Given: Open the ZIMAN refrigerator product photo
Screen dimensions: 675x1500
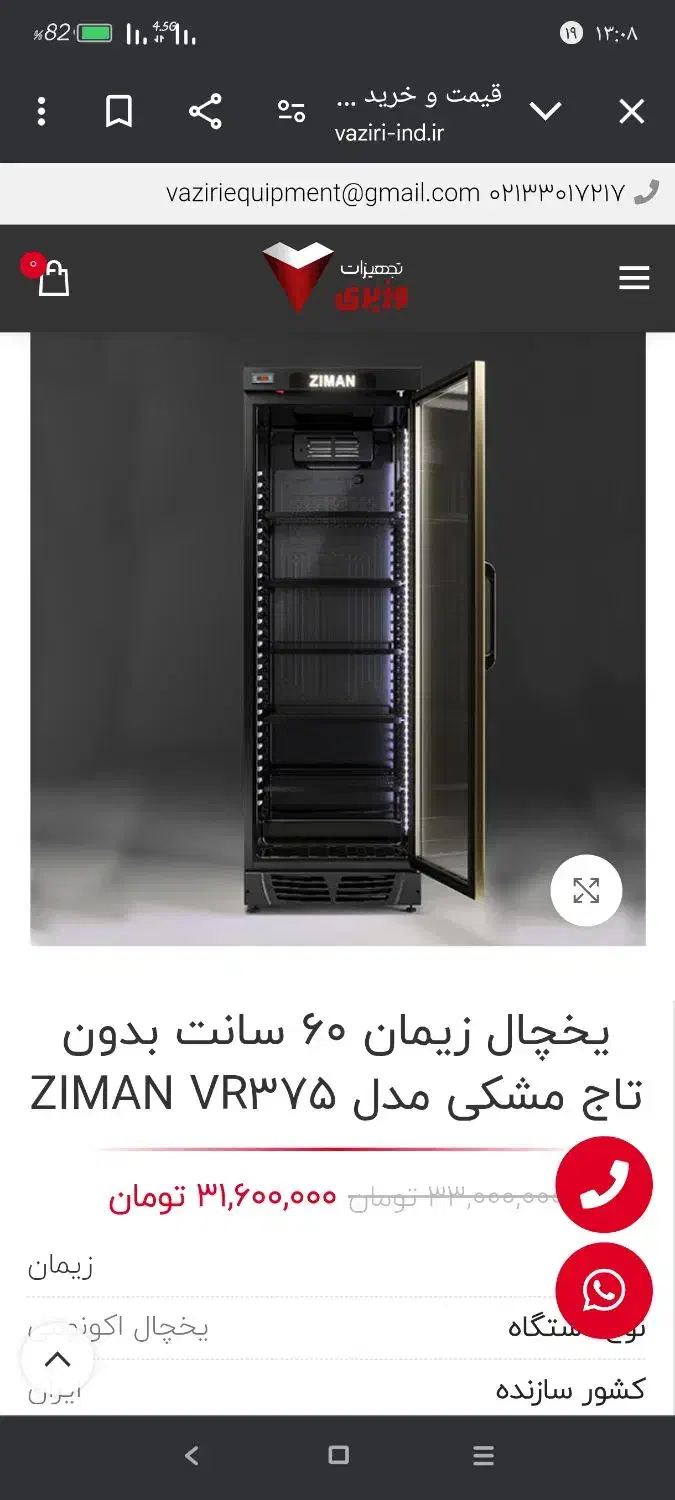Looking at the screenshot, I should click(x=337, y=638).
